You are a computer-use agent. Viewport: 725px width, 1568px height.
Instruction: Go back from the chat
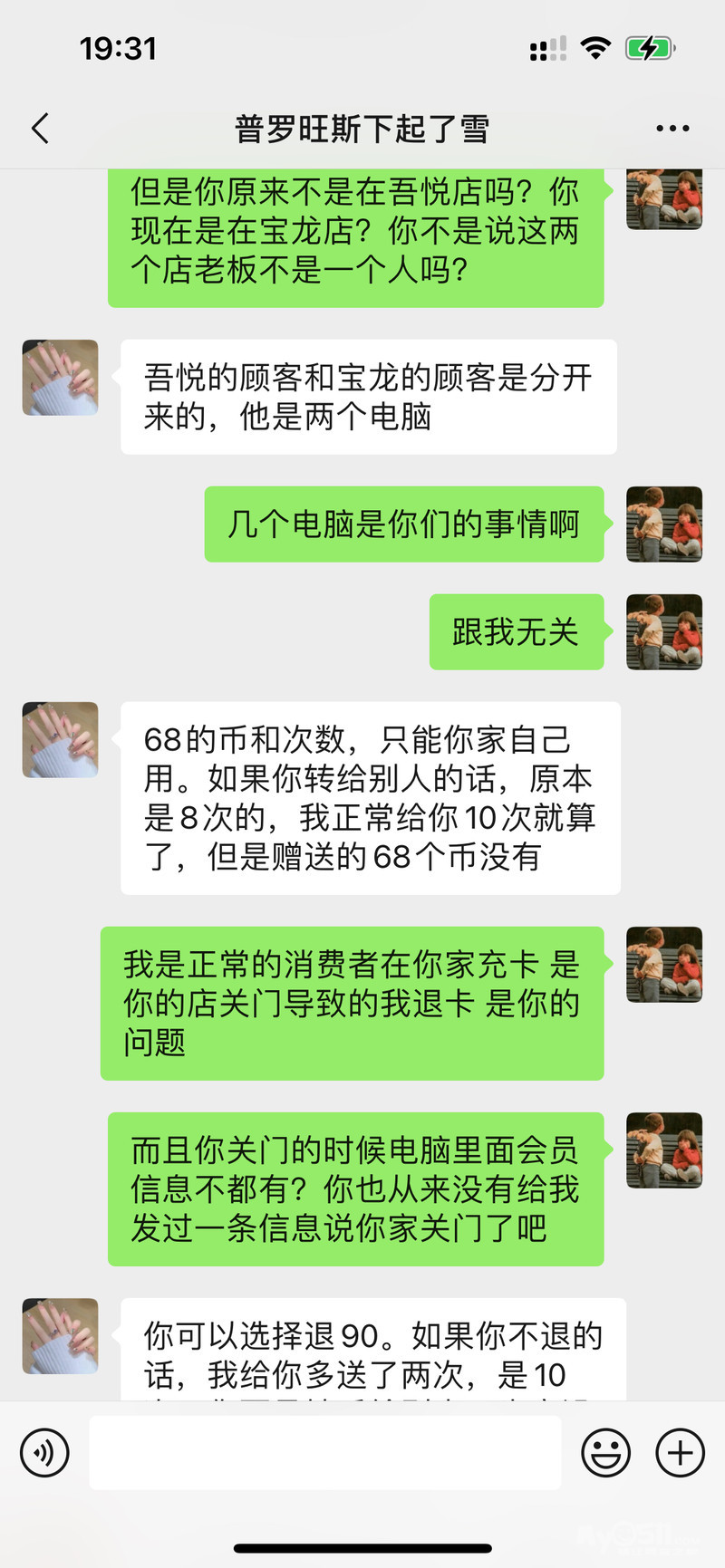[40, 129]
